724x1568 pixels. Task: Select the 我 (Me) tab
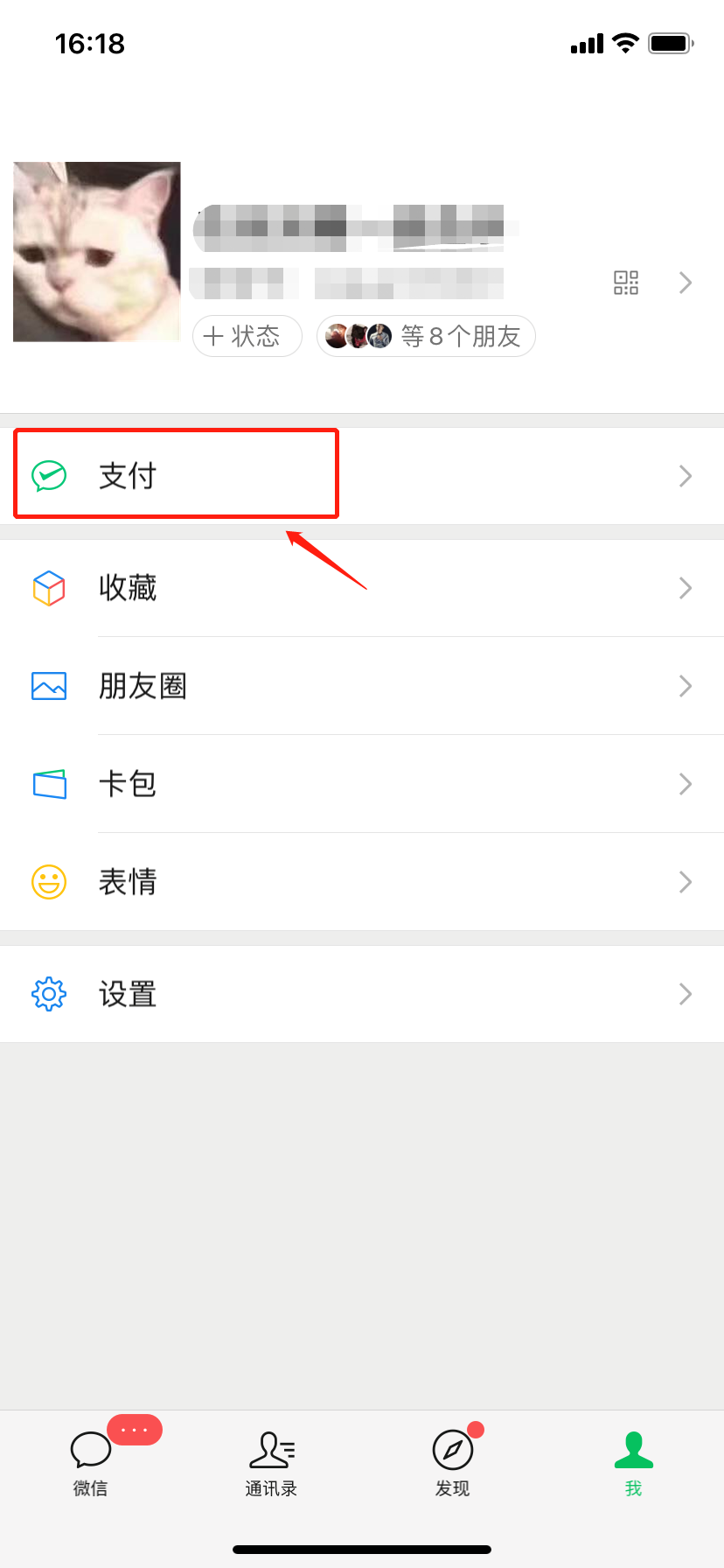pos(634,1463)
